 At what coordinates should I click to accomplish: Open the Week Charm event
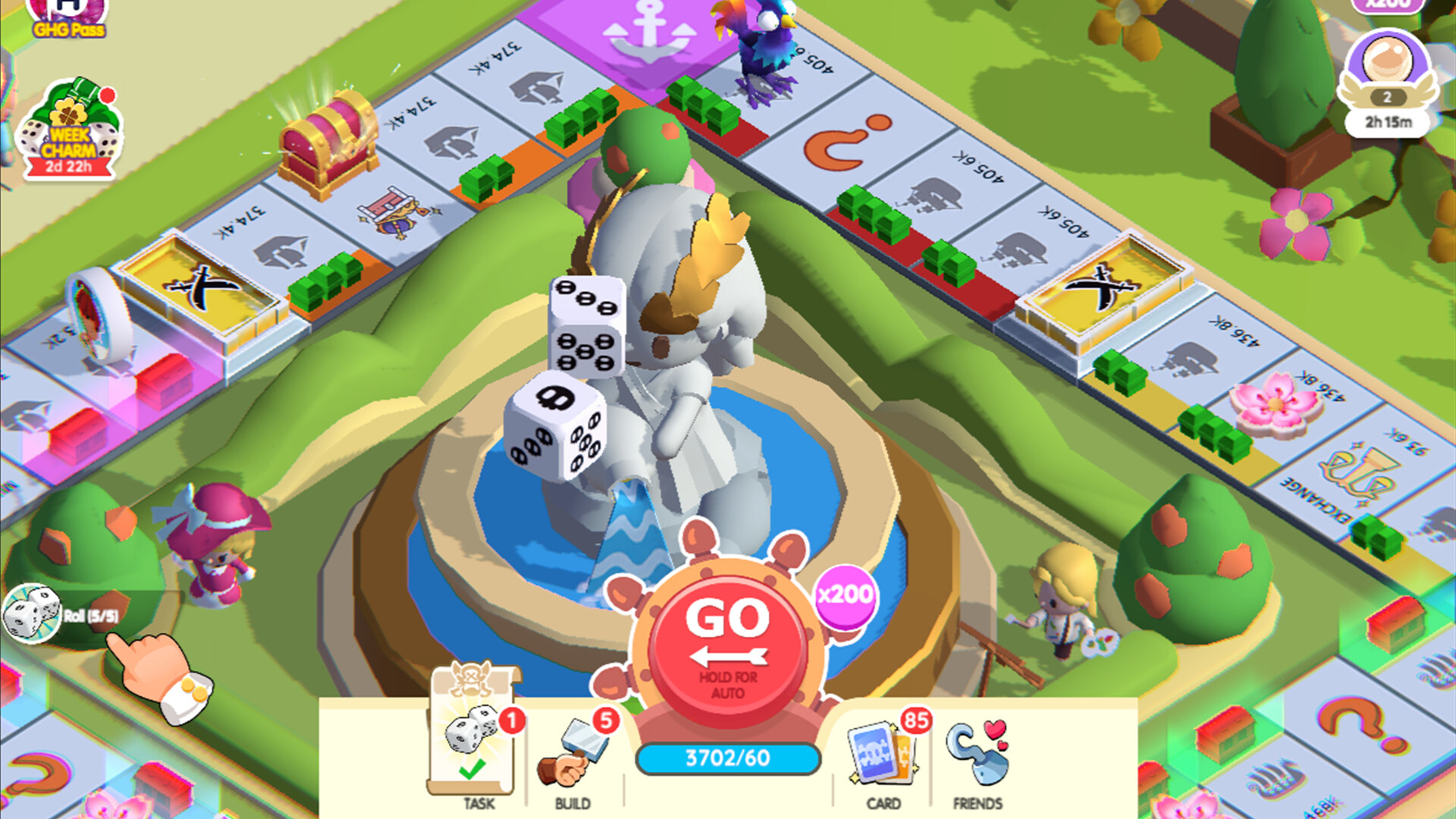point(70,130)
